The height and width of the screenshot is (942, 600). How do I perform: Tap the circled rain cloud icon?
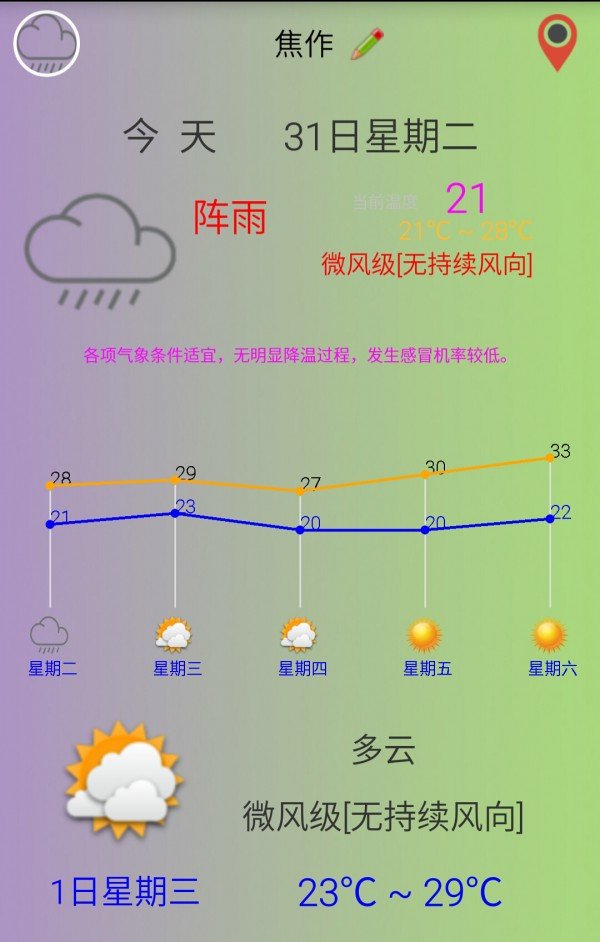pyautogui.click(x=46, y=44)
